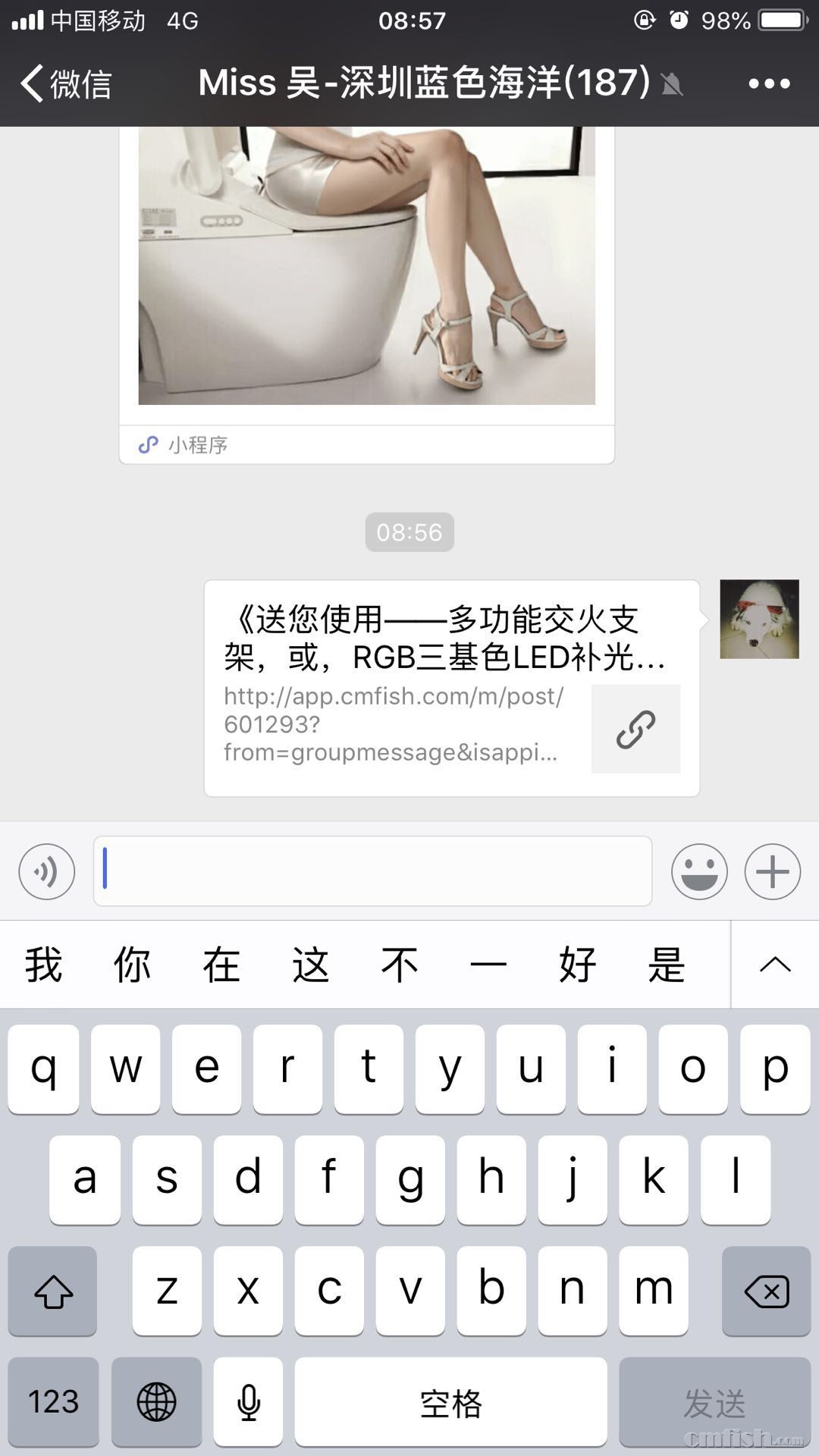Image resolution: width=819 pixels, height=1456 pixels.
Task: Open the shared 小程序 mini program card
Action: (x=366, y=288)
